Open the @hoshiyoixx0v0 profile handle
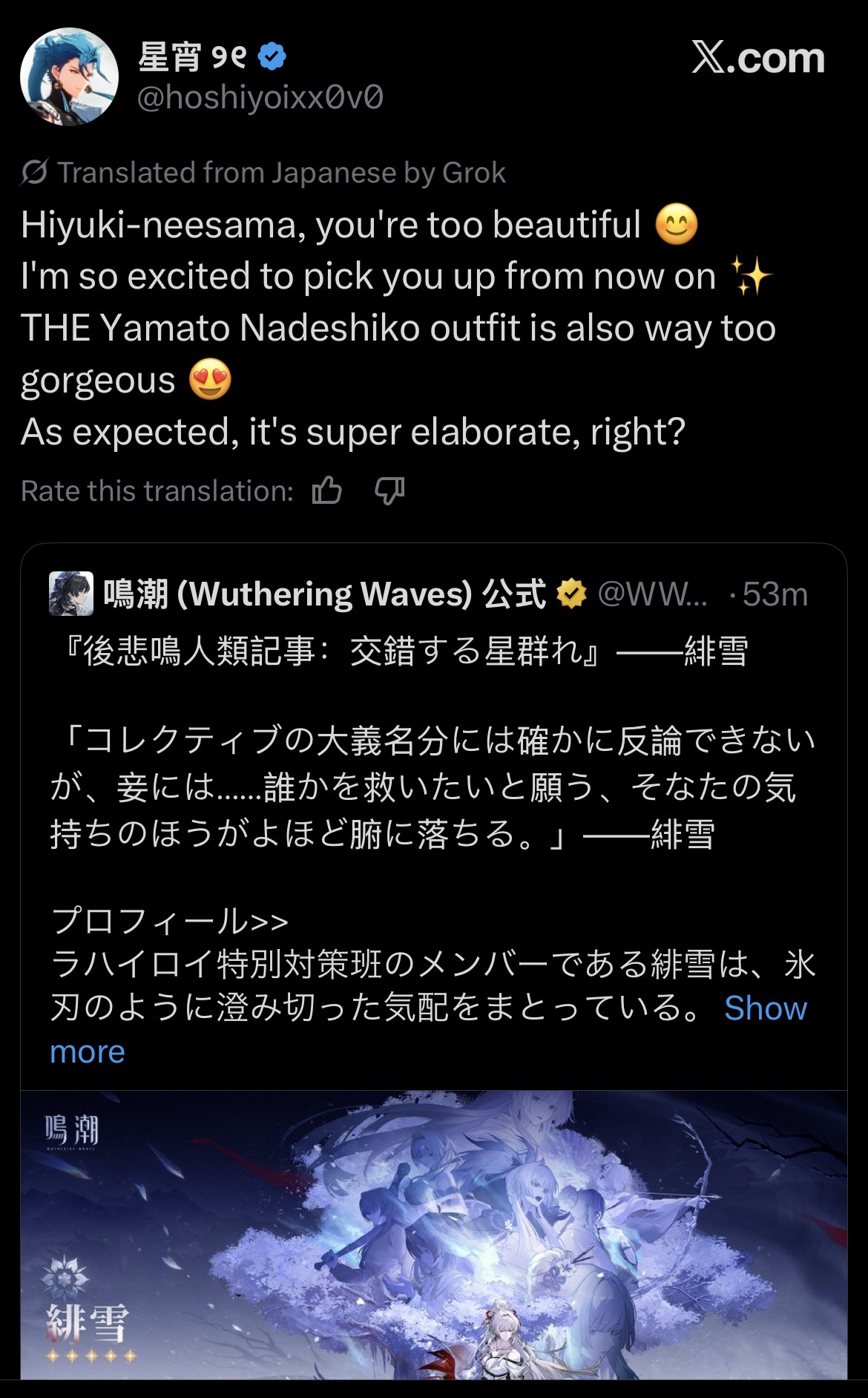The height and width of the screenshot is (1398, 868). click(260, 97)
